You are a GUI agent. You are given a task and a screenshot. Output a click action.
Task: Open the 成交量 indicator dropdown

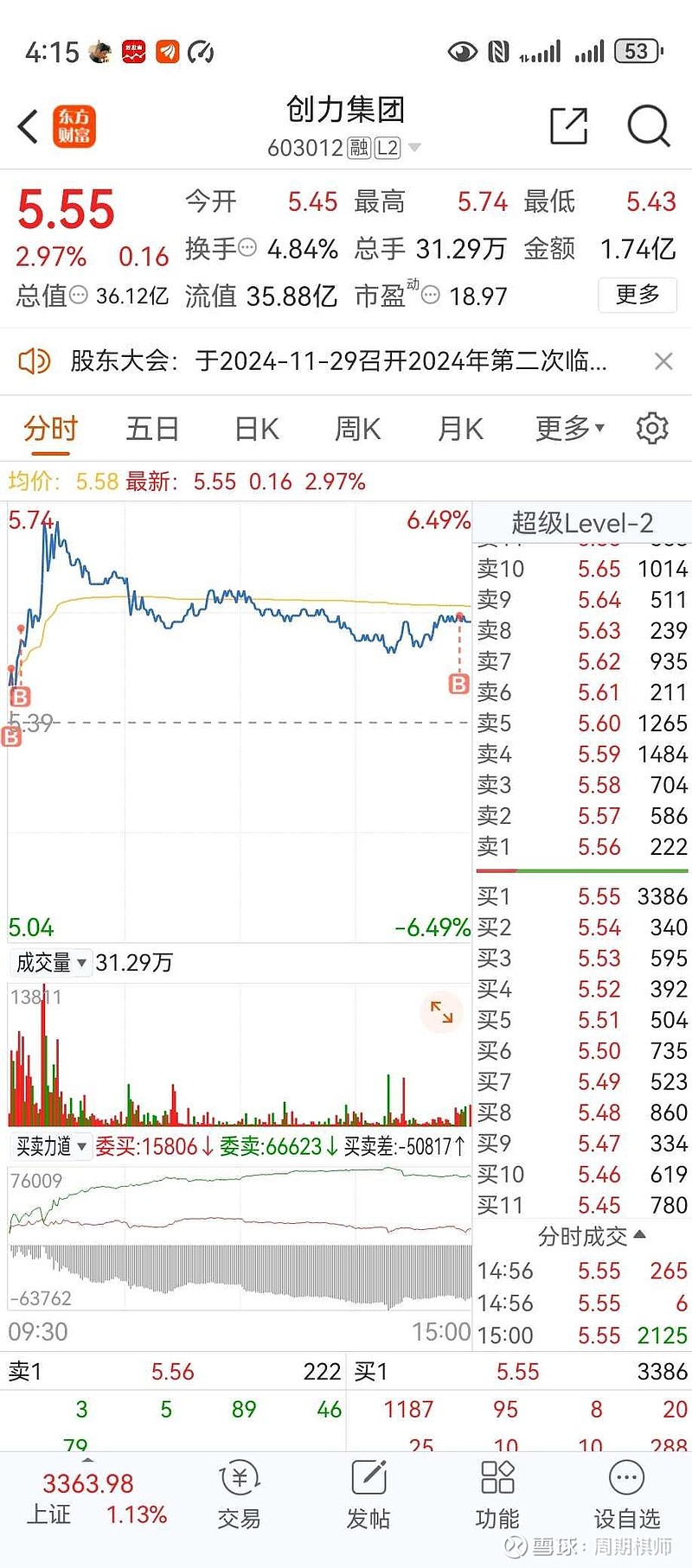pyautogui.click(x=51, y=963)
